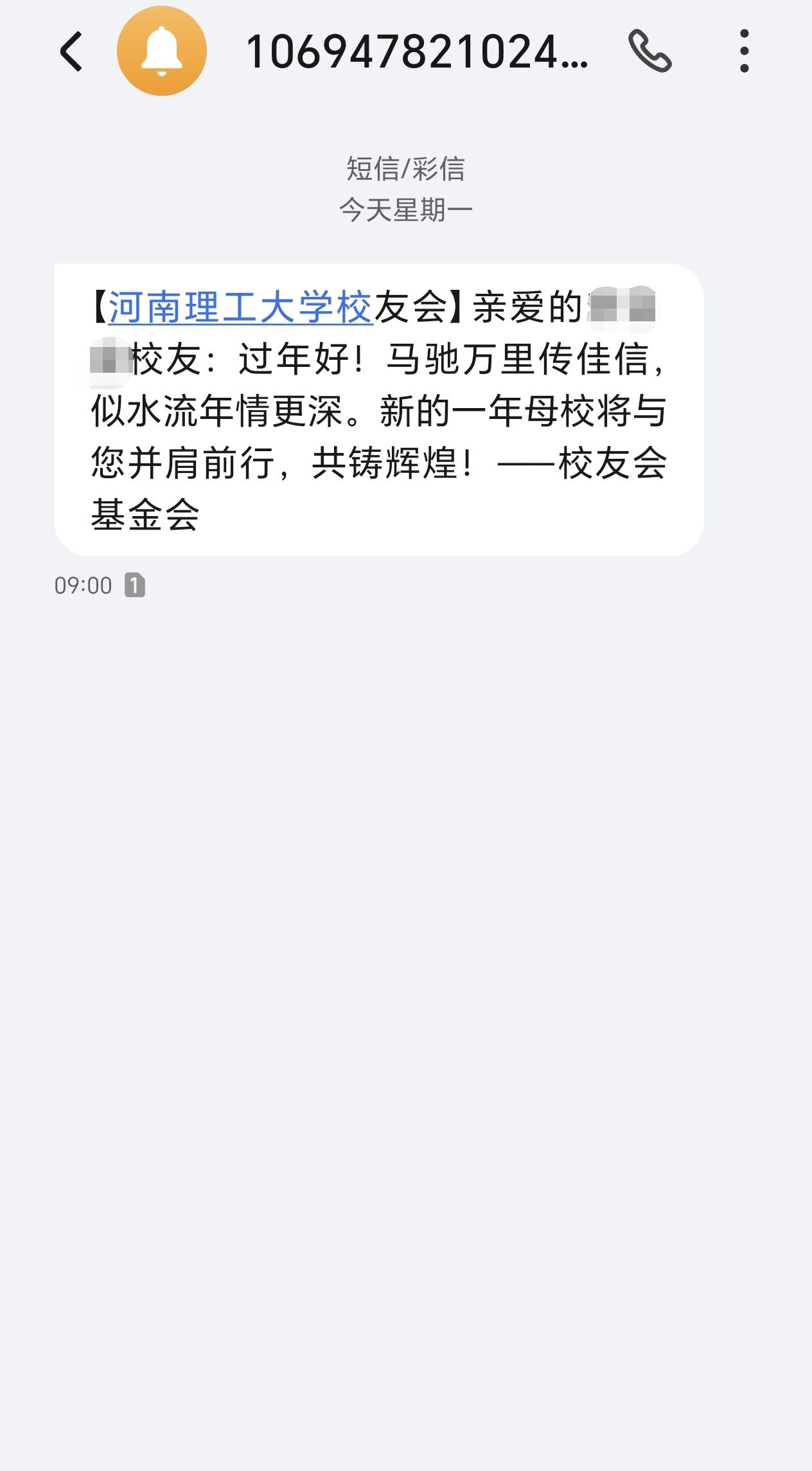Call the number 106947821024
Screen dimensions: 812x1471
[649, 51]
